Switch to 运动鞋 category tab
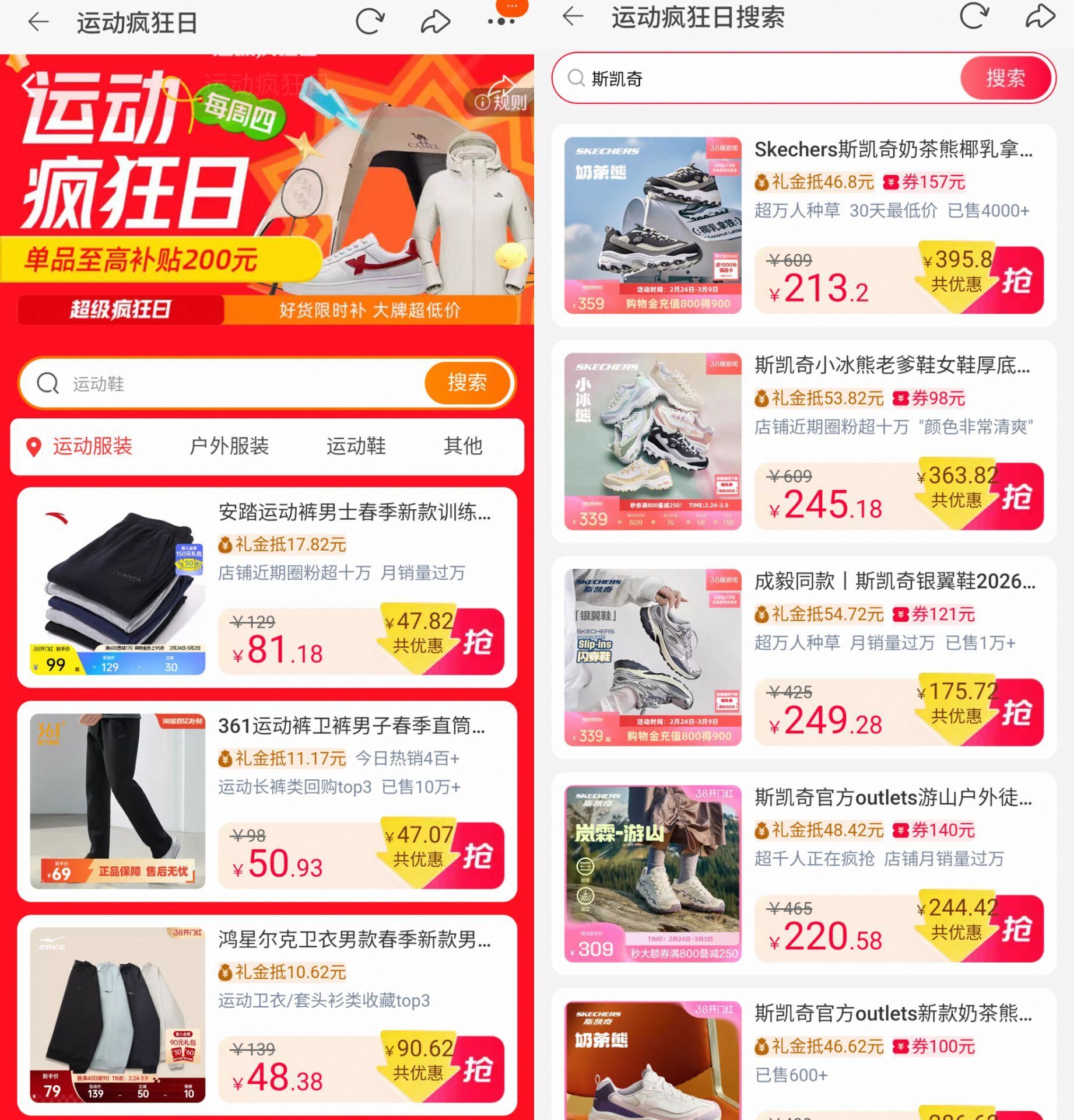Screen dimensions: 1074x1120 point(356,446)
